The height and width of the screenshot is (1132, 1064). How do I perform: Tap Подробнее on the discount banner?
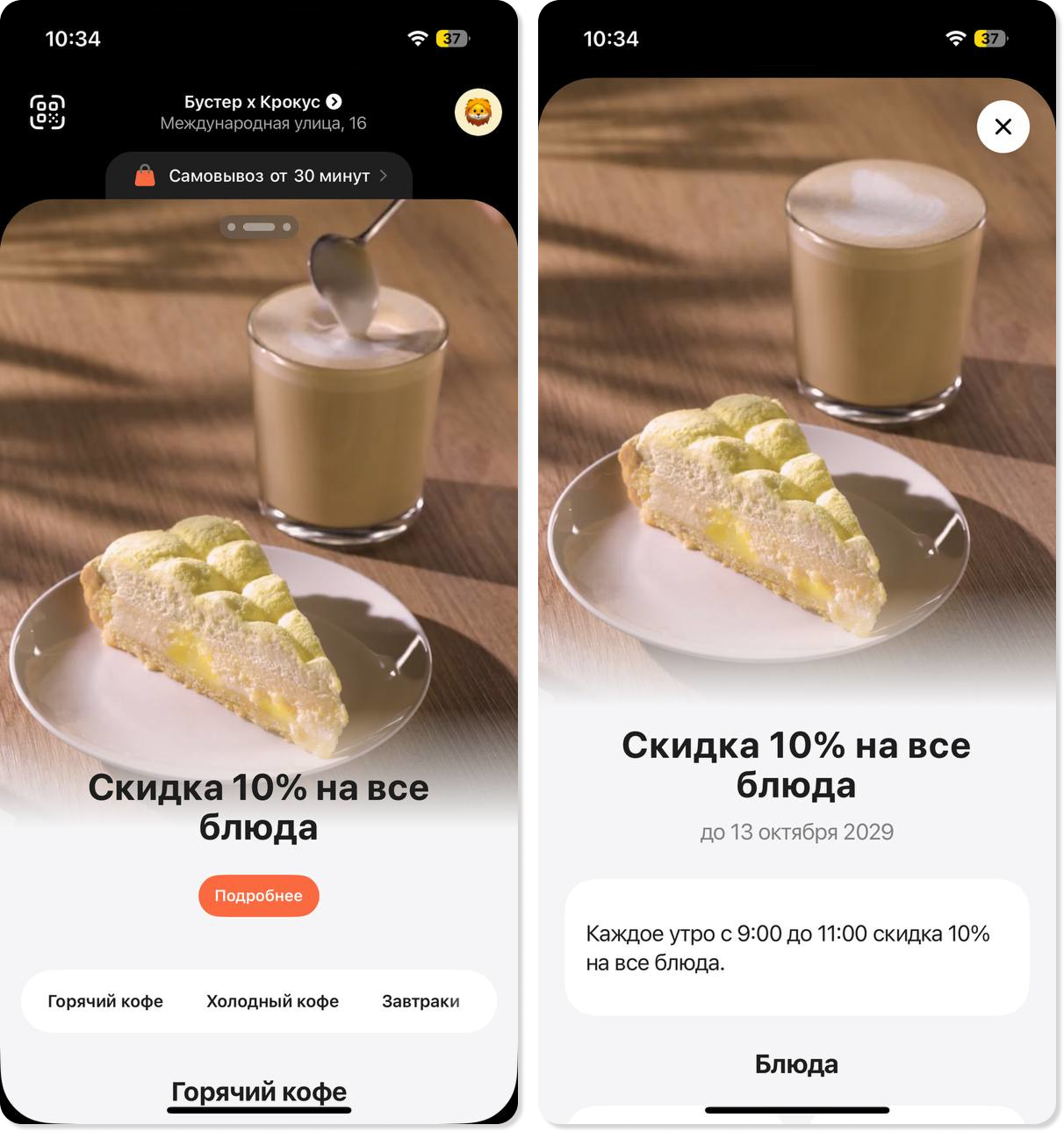click(258, 896)
